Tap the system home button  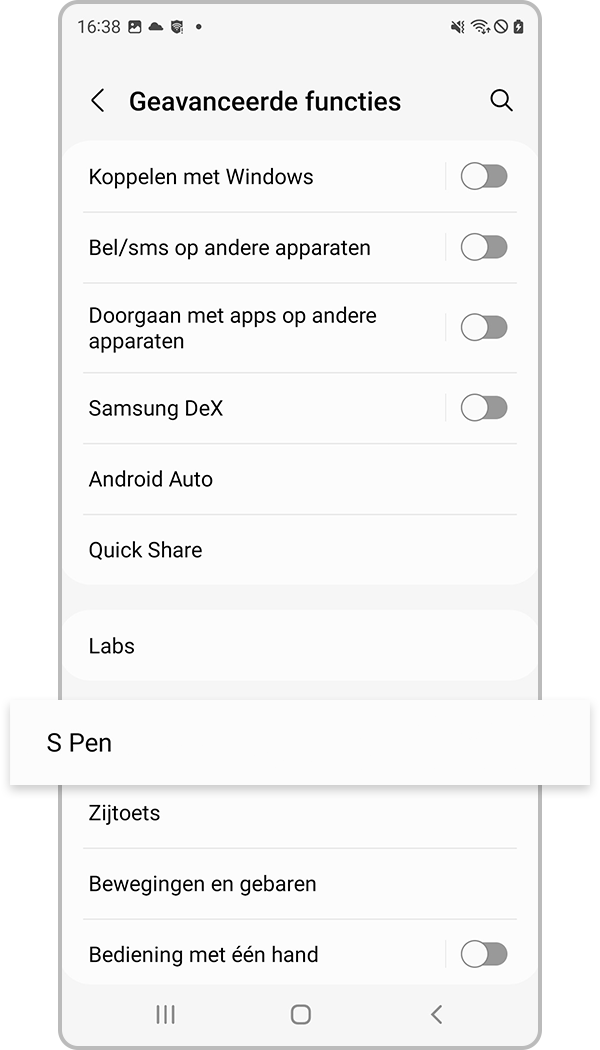click(x=300, y=1014)
